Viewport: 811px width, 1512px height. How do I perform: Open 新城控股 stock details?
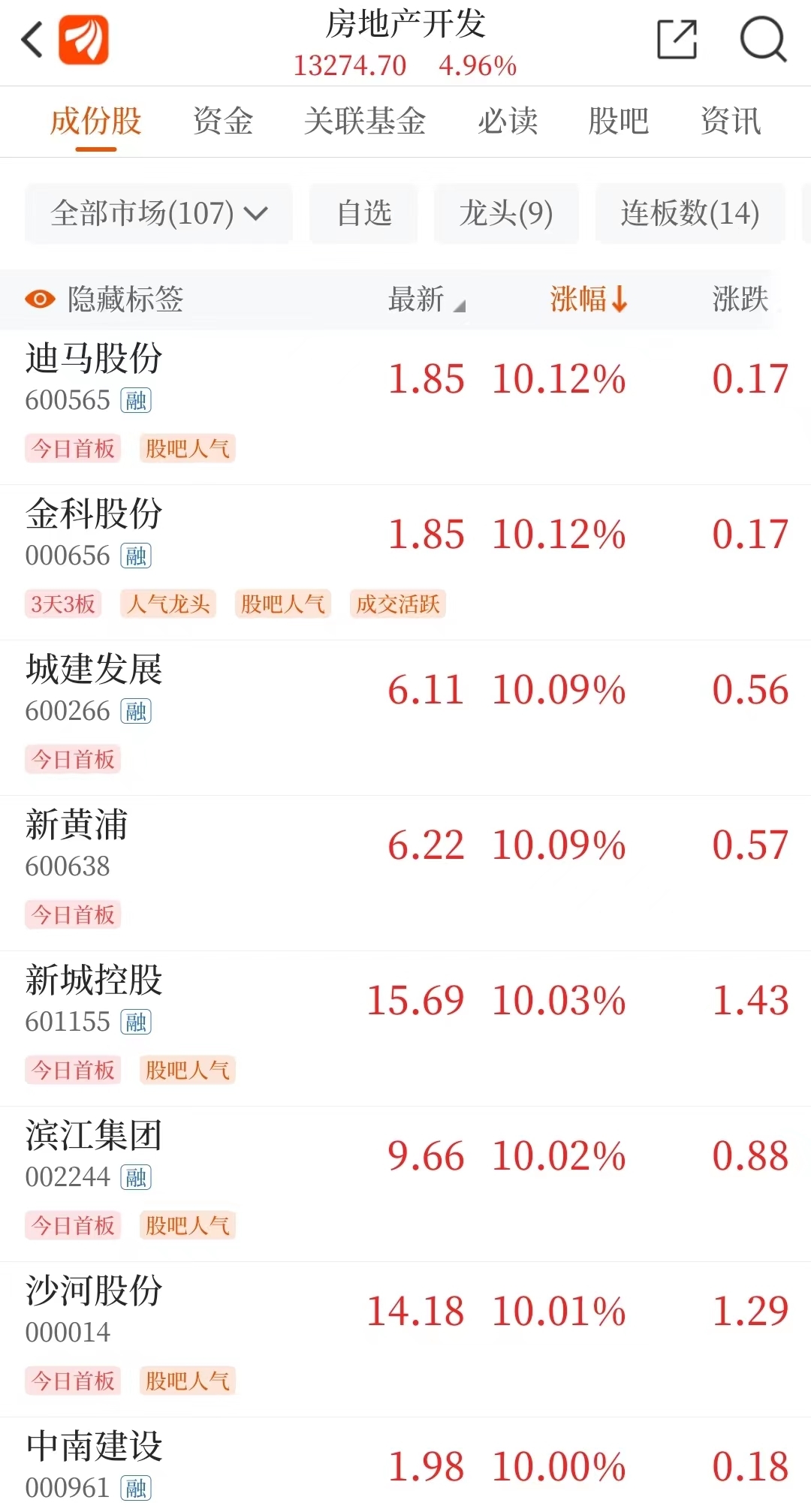coord(94,980)
